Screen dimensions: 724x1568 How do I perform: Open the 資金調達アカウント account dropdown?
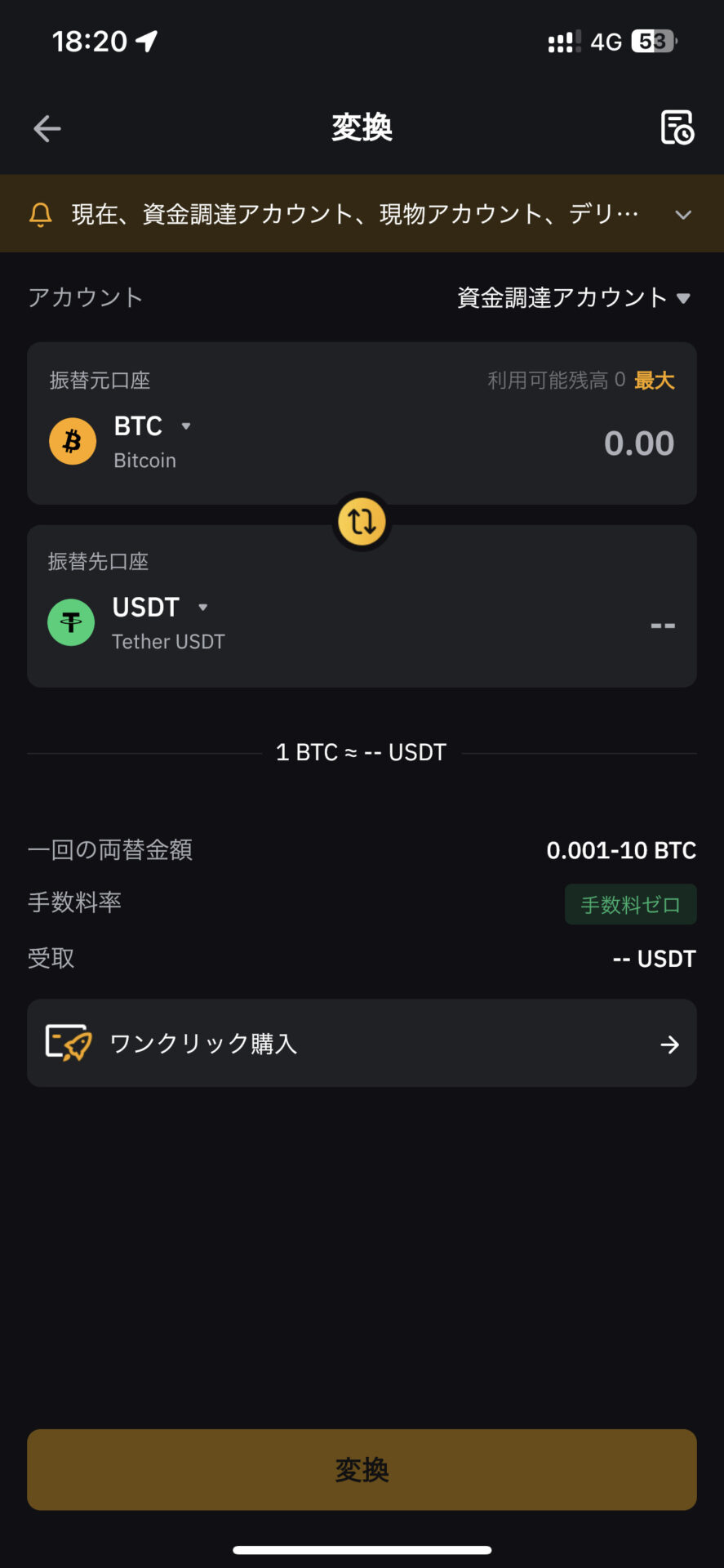(x=574, y=297)
